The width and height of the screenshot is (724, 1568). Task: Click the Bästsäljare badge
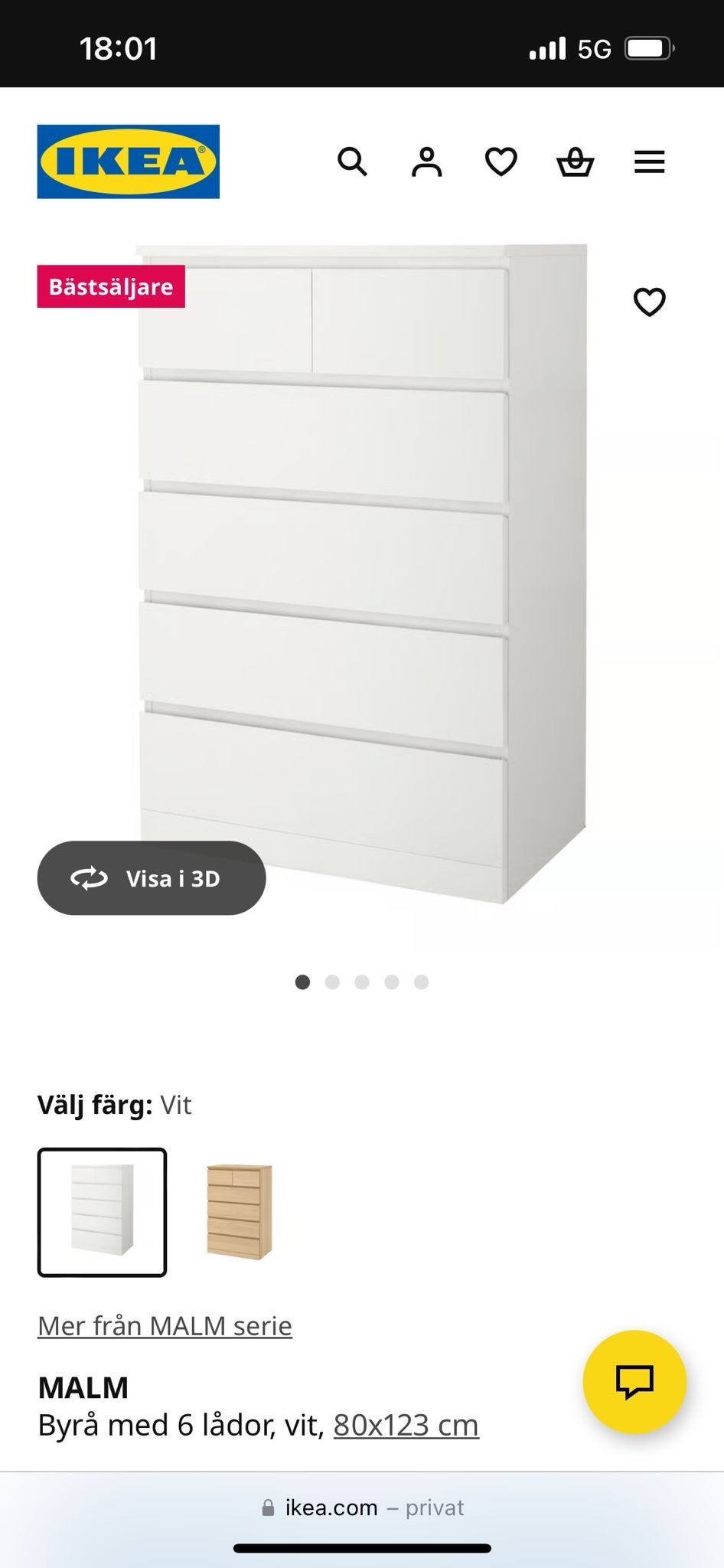tap(112, 287)
